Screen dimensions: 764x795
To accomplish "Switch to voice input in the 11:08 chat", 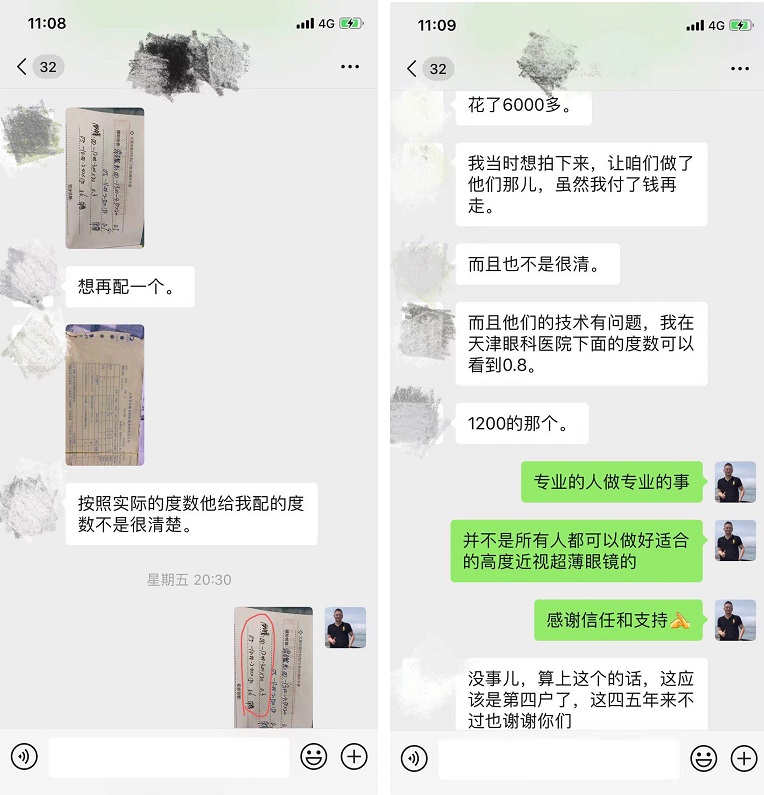I will [x=24, y=757].
